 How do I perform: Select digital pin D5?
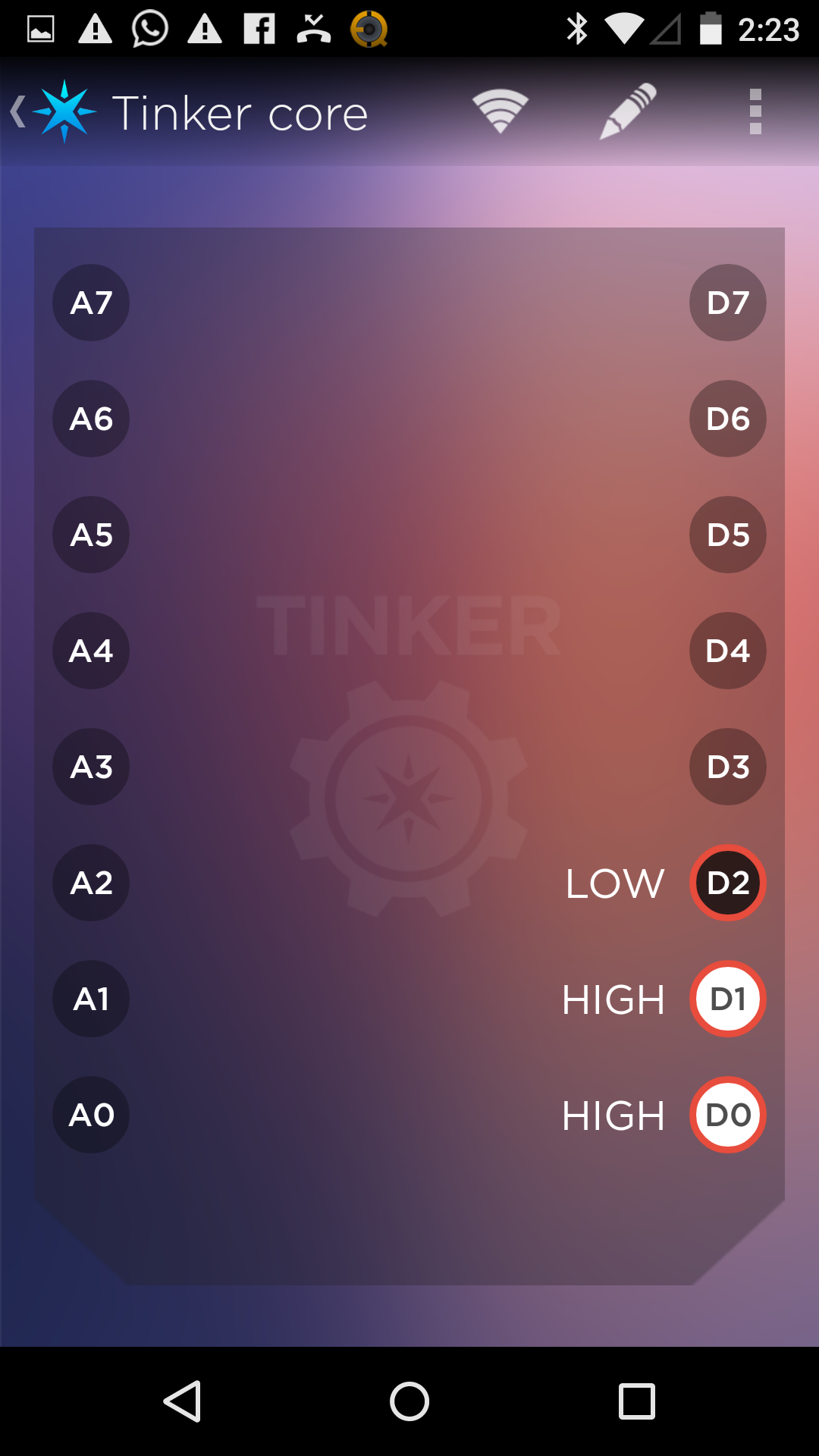click(x=727, y=535)
